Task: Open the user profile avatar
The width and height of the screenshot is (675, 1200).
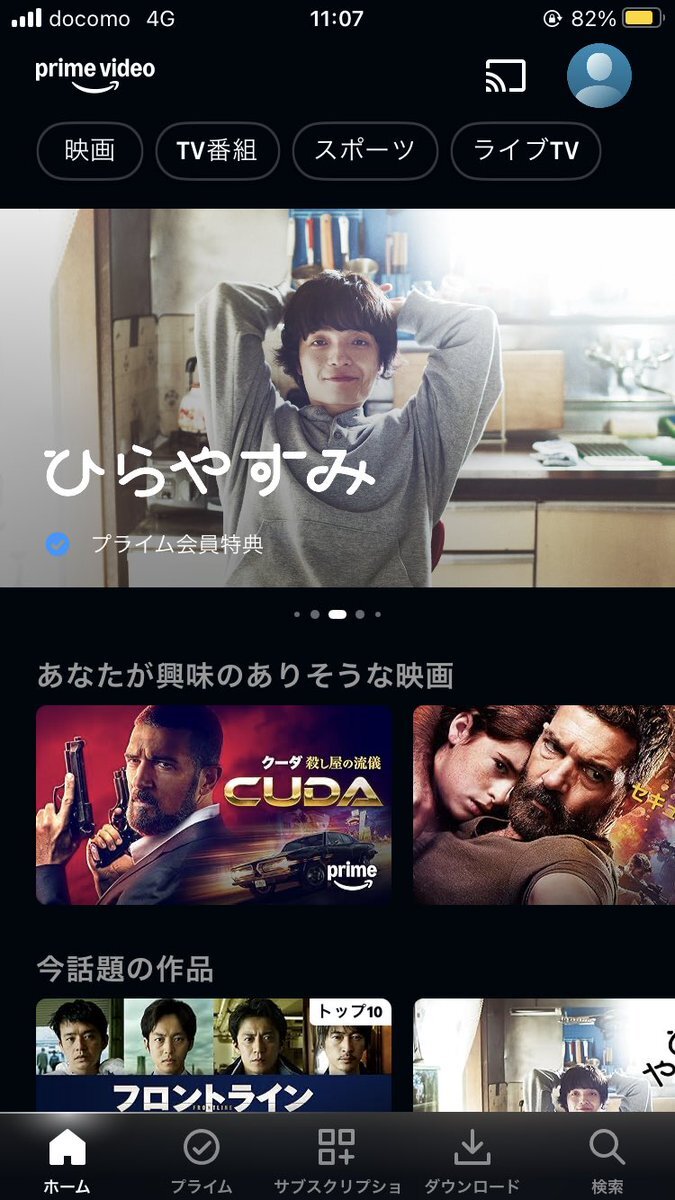Action: click(599, 76)
